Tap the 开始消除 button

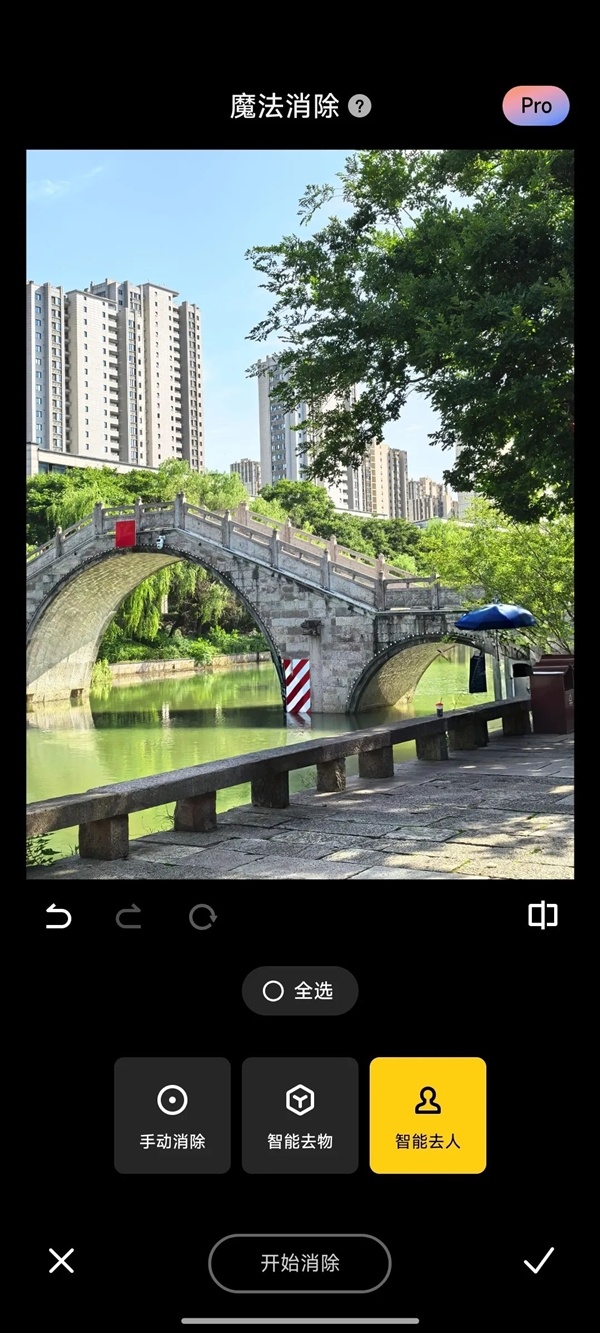point(300,1263)
